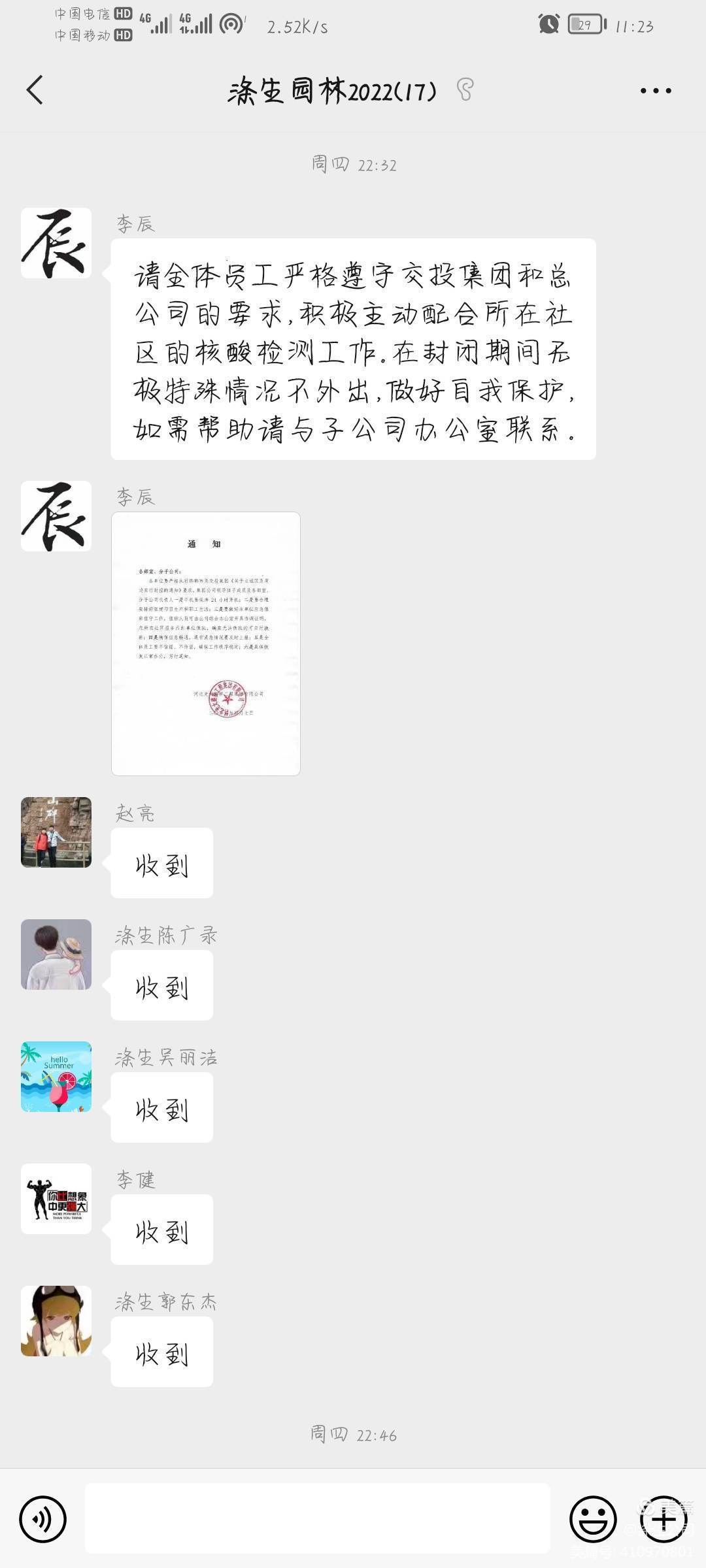Go back from the group chat
This screenshot has height=1568, width=706.
pos(35,90)
